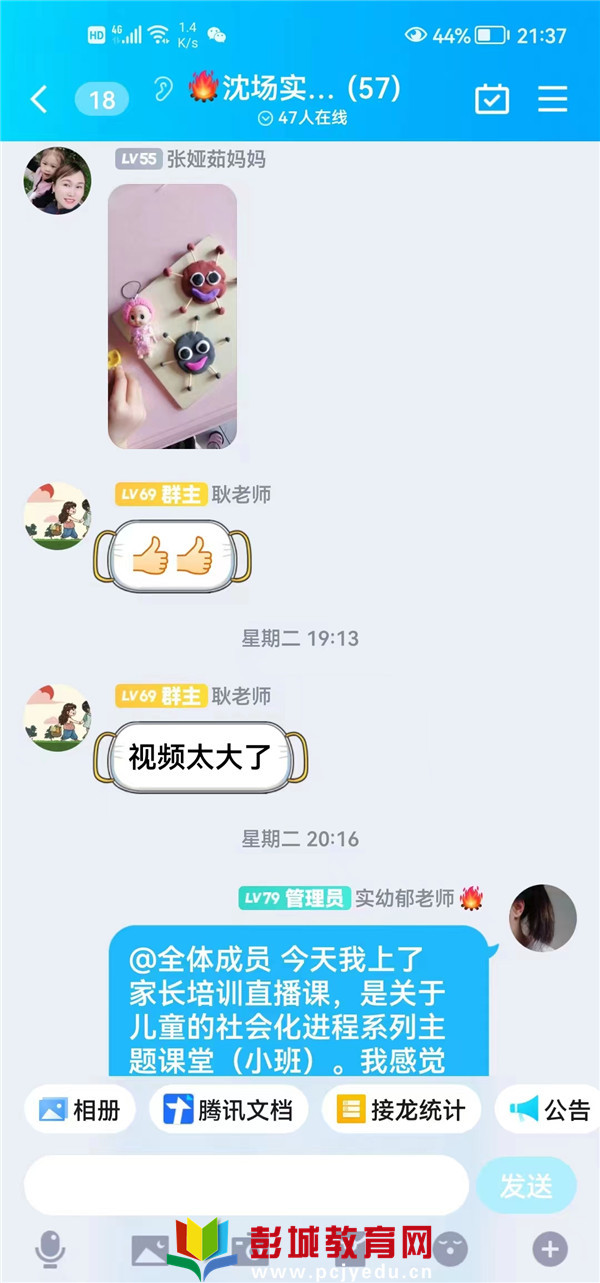
Task: Tap the ear icon beside the group name
Action: click(x=163, y=92)
